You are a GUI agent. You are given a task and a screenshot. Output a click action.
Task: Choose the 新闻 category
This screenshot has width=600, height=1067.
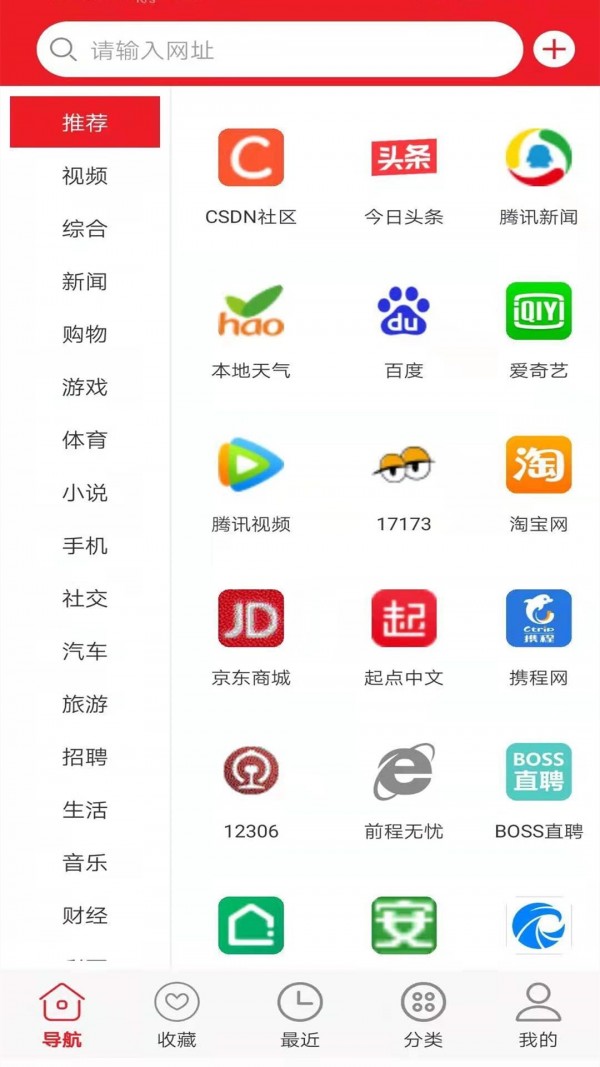(x=85, y=282)
